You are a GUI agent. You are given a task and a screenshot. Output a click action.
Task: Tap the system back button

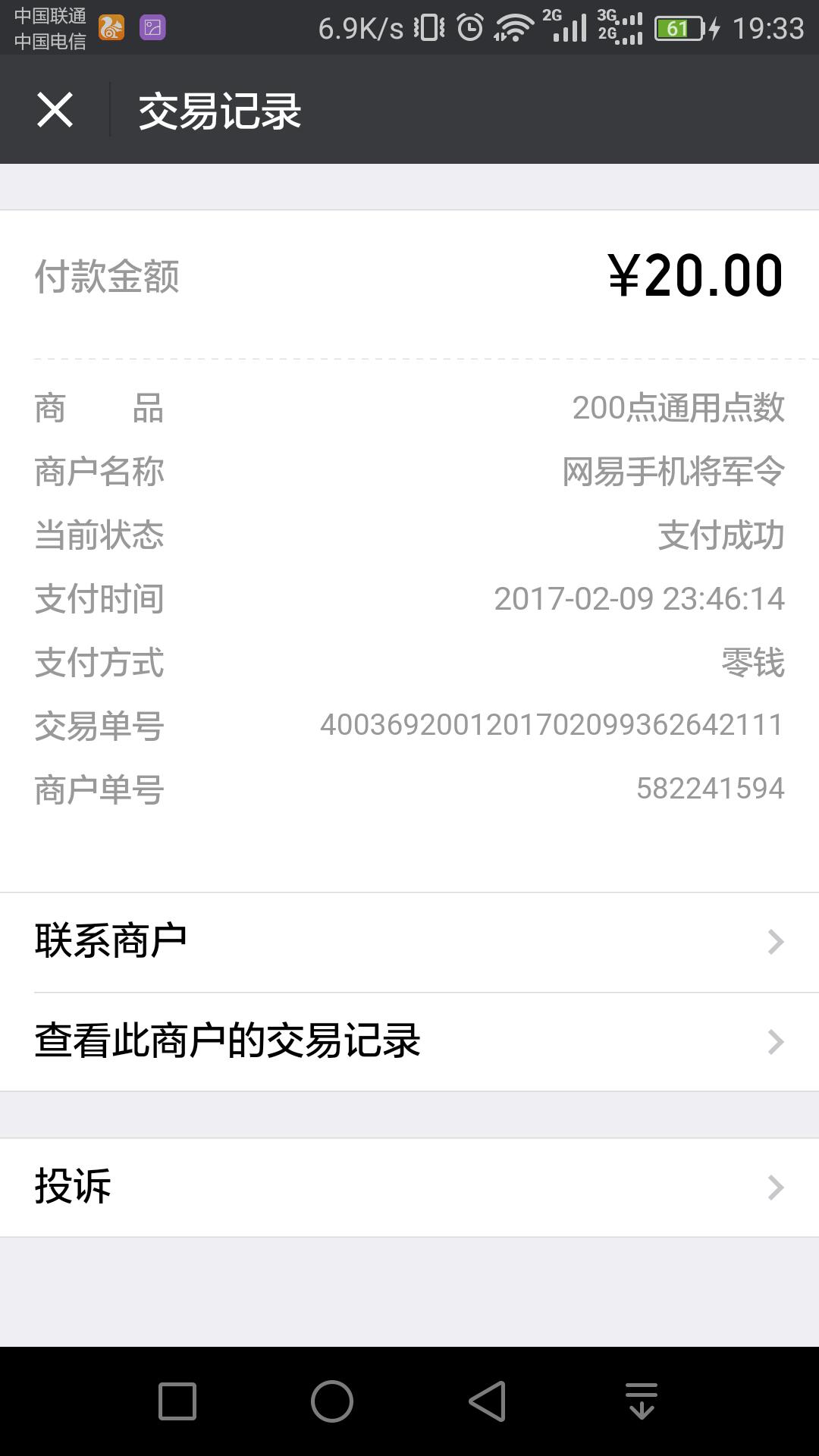click(x=487, y=1401)
